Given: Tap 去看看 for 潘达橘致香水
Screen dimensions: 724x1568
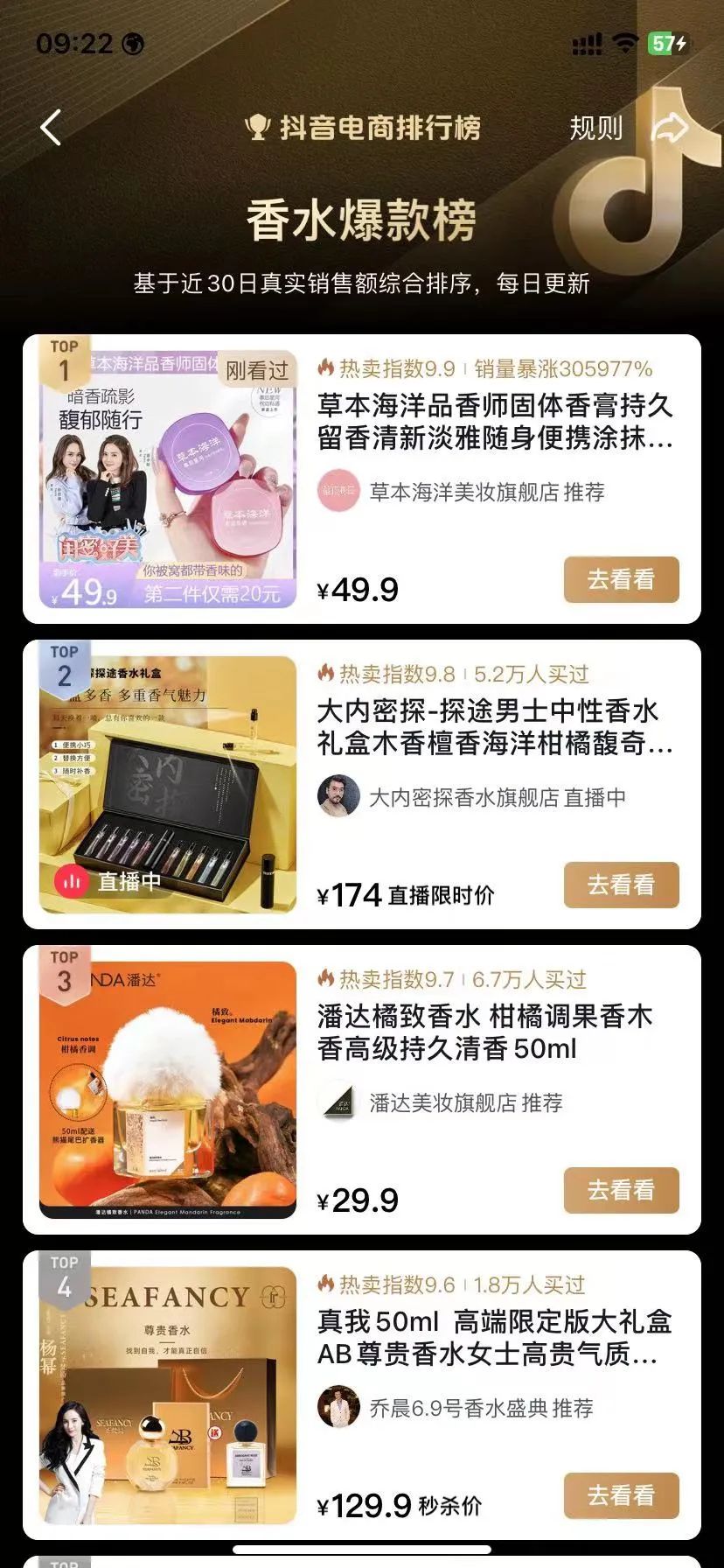Looking at the screenshot, I should tap(621, 1190).
